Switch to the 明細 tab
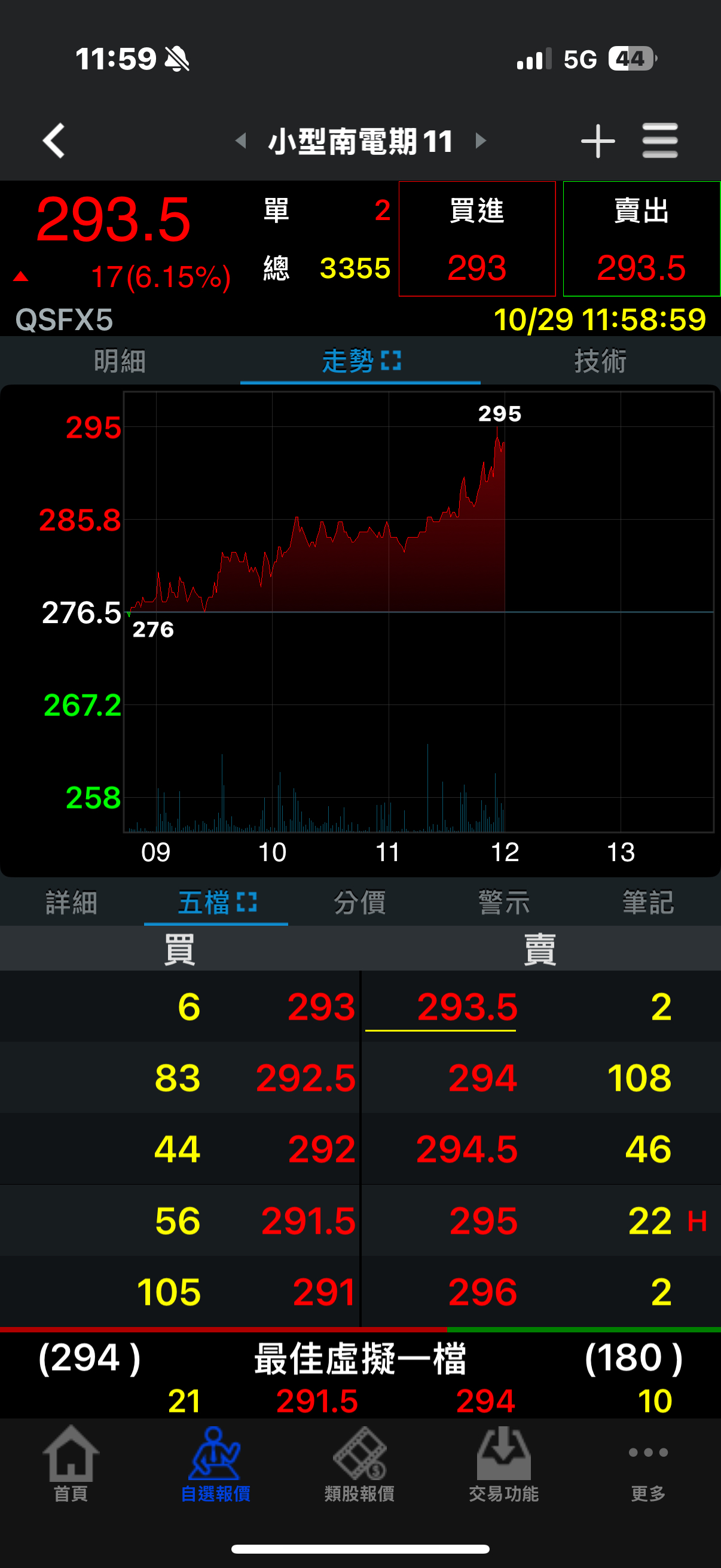 120,361
